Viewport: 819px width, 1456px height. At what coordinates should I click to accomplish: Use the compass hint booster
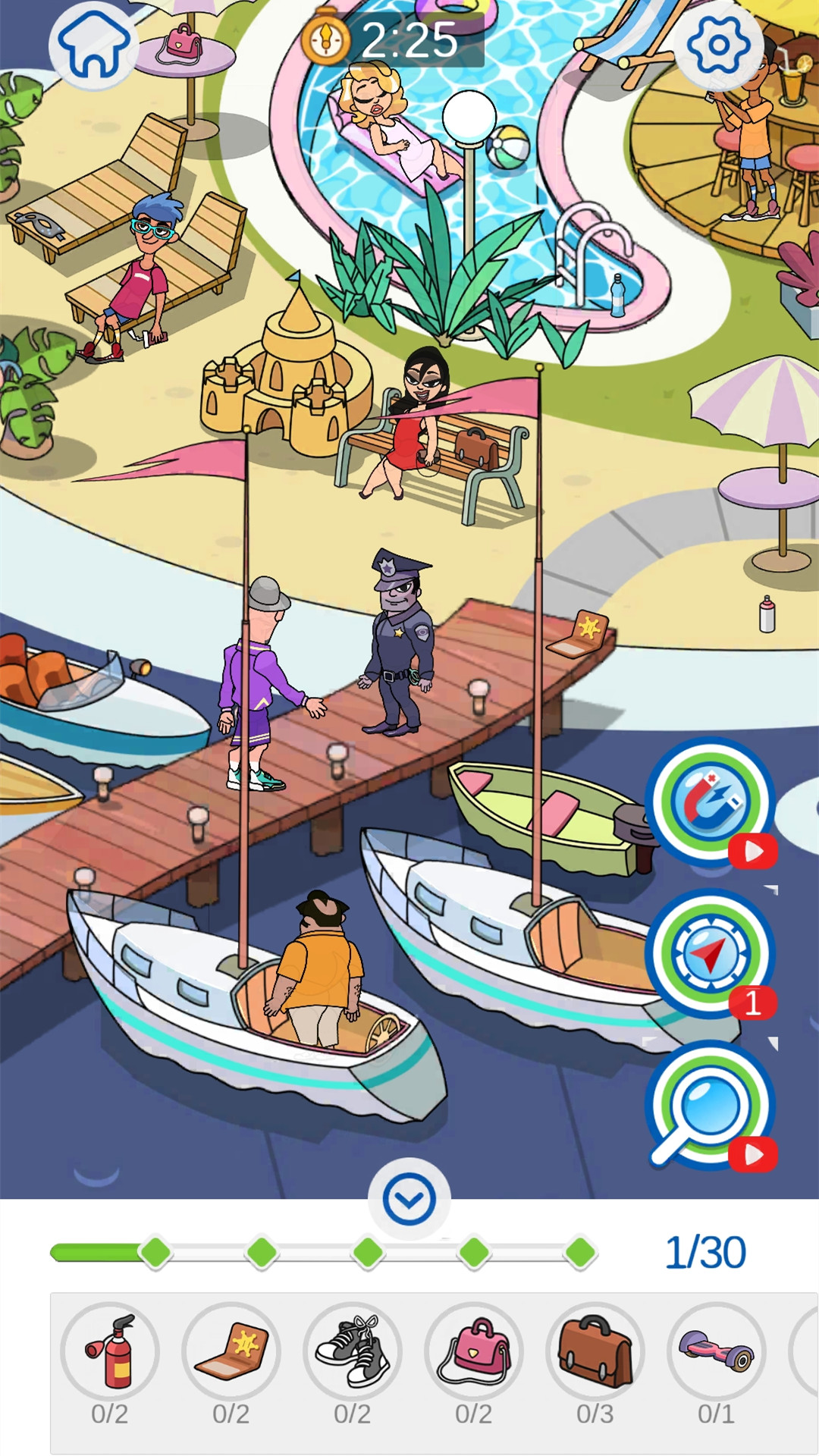[710, 954]
